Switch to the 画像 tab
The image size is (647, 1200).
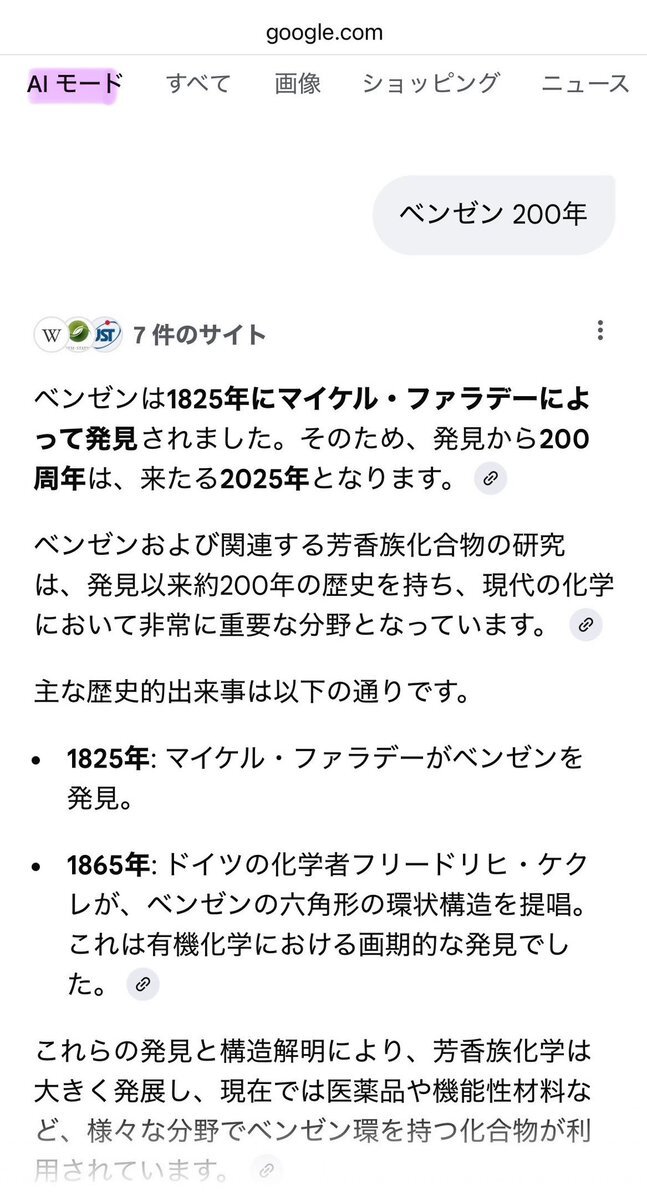[x=298, y=84]
